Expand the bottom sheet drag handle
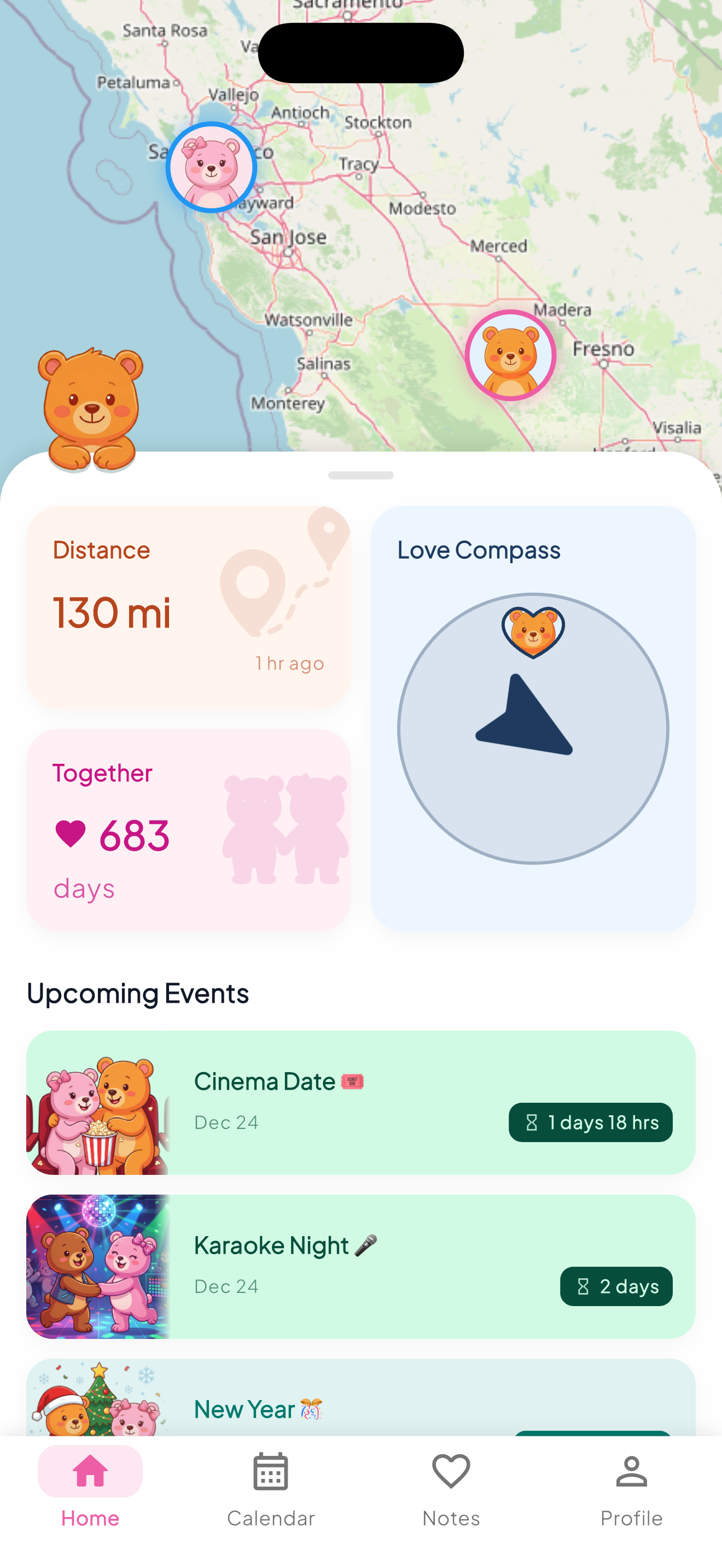This screenshot has height=1568, width=722. point(361,477)
